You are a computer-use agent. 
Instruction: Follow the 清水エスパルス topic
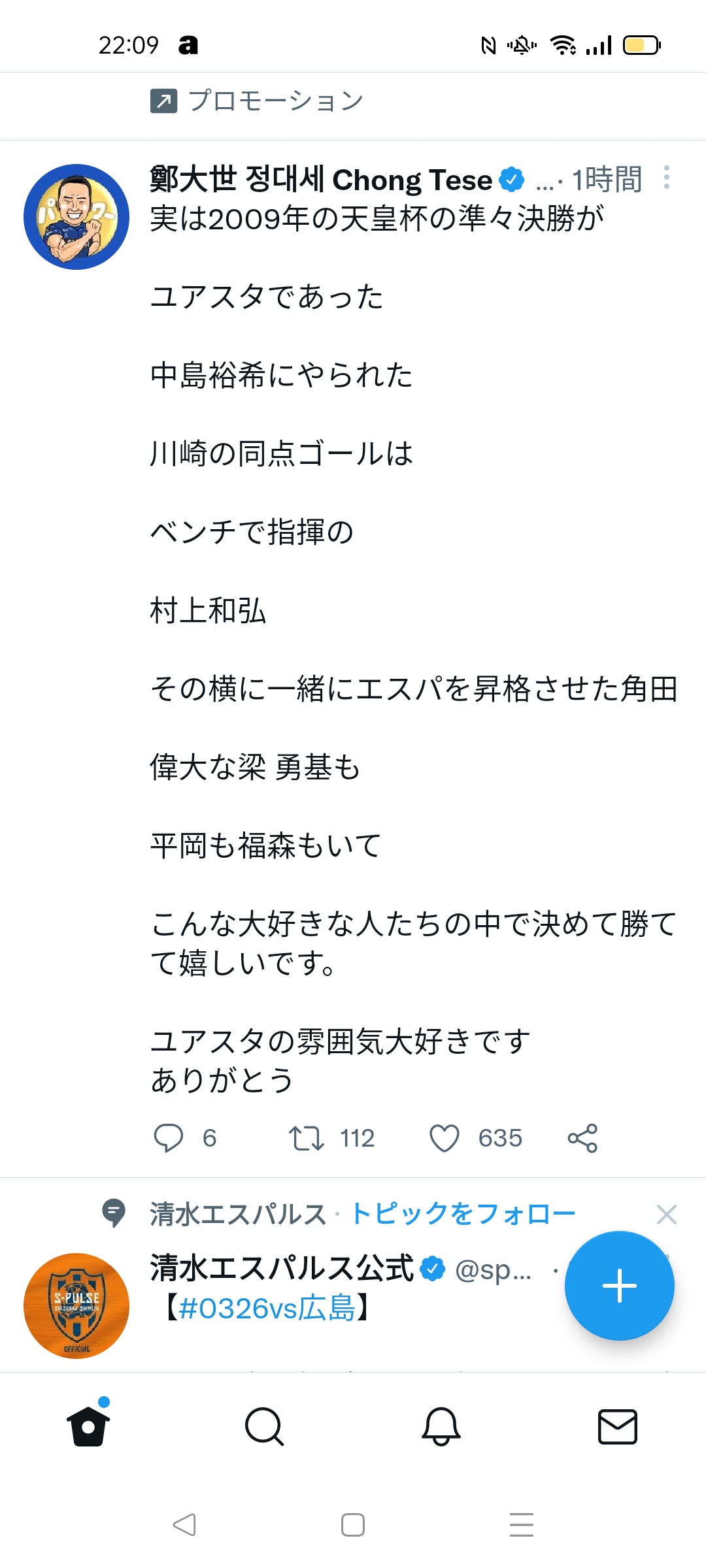pyautogui.click(x=463, y=1214)
